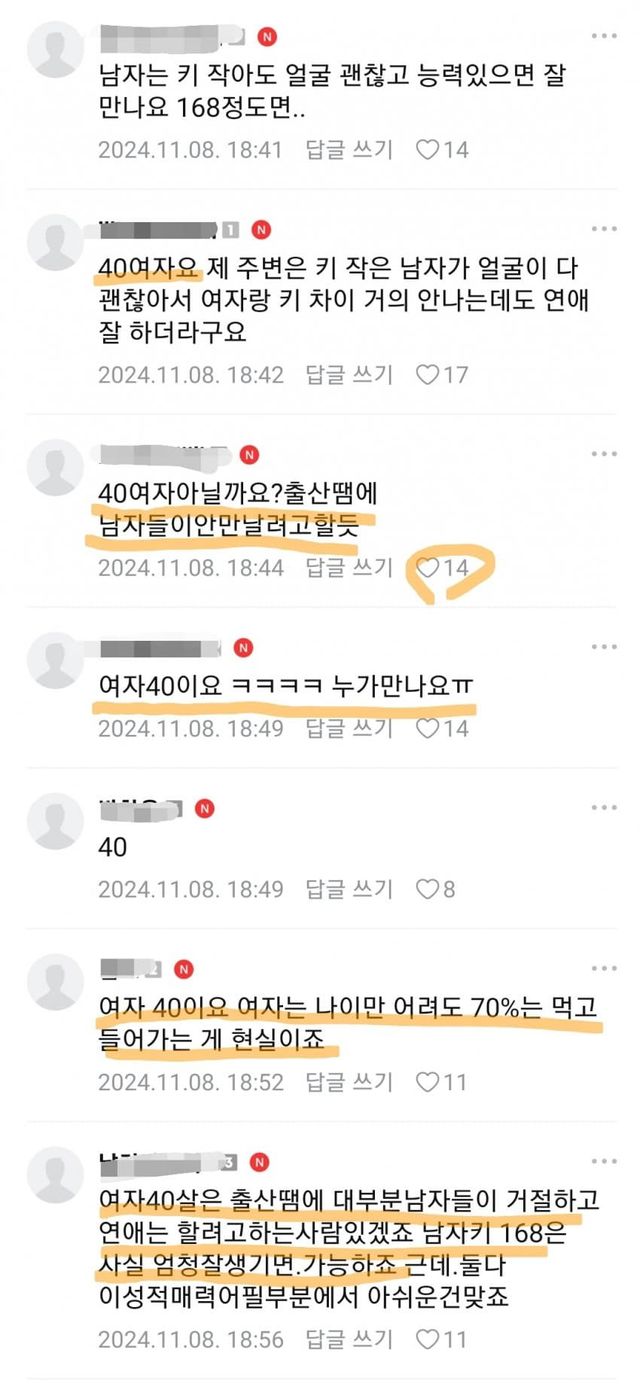
Task: Open overflow menu on the 18:52 comment
Action: point(603,968)
